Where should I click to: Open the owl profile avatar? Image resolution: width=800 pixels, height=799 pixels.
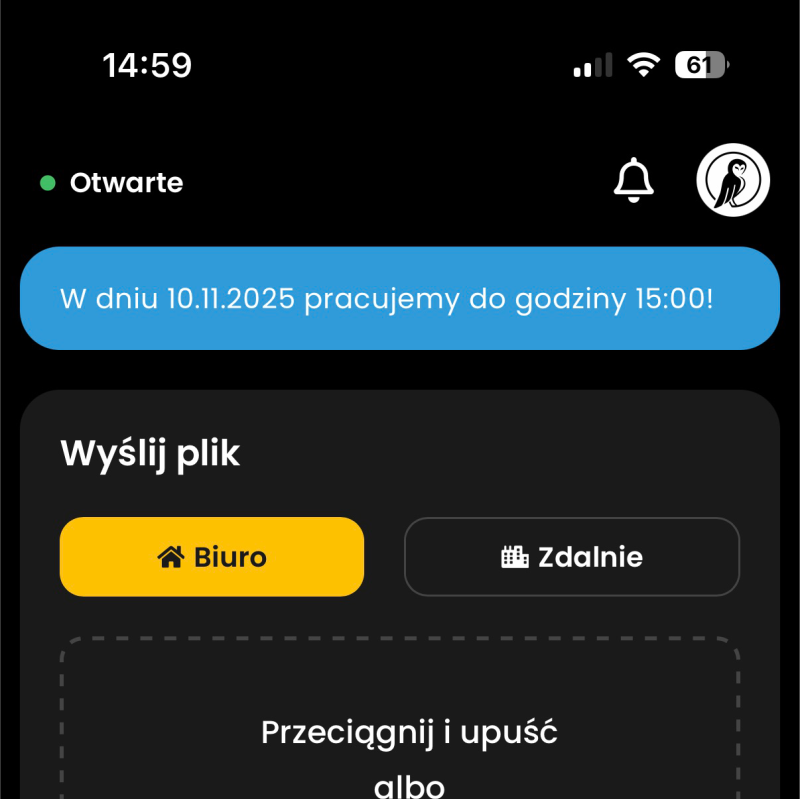pos(733,180)
